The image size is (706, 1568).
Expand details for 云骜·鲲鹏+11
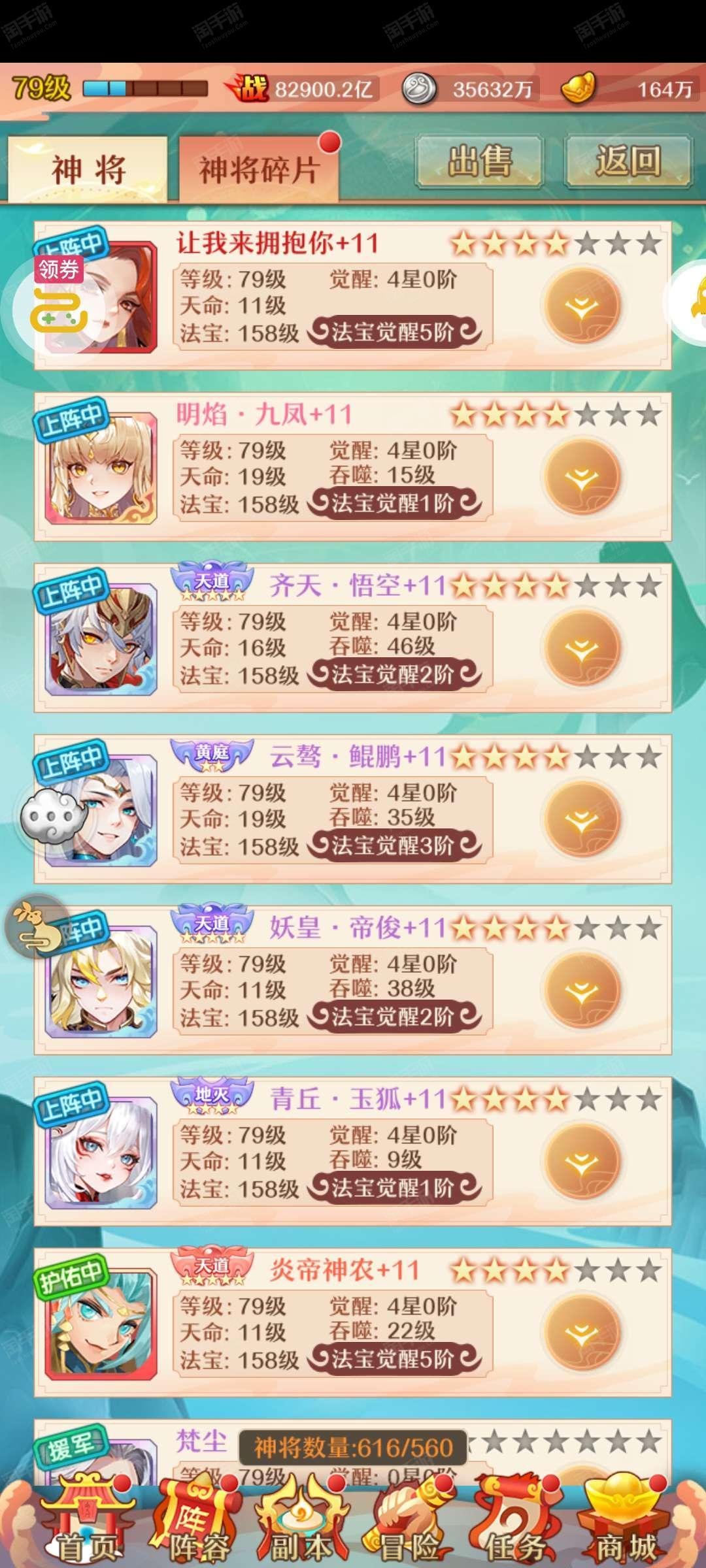pyautogui.click(x=581, y=819)
